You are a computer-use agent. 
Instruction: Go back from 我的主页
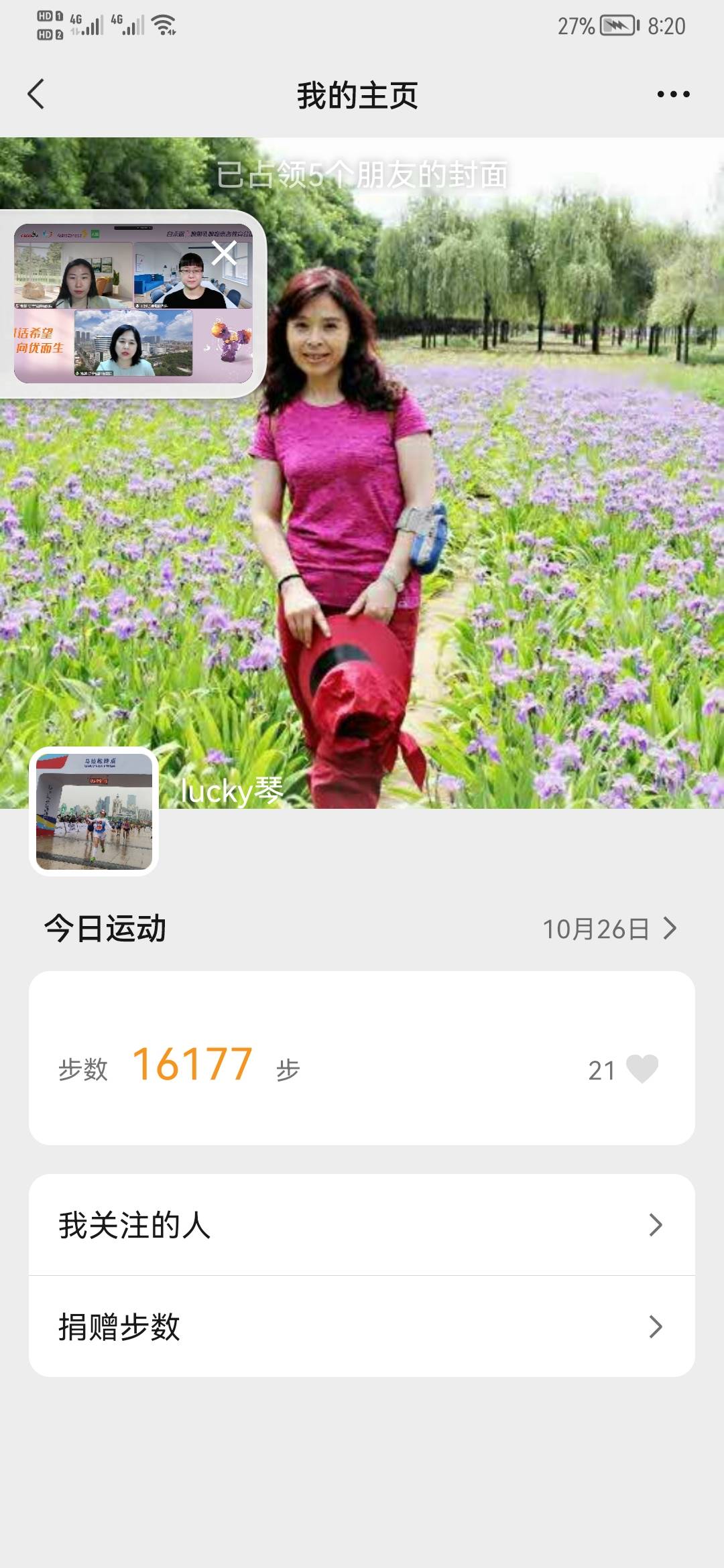tap(36, 94)
